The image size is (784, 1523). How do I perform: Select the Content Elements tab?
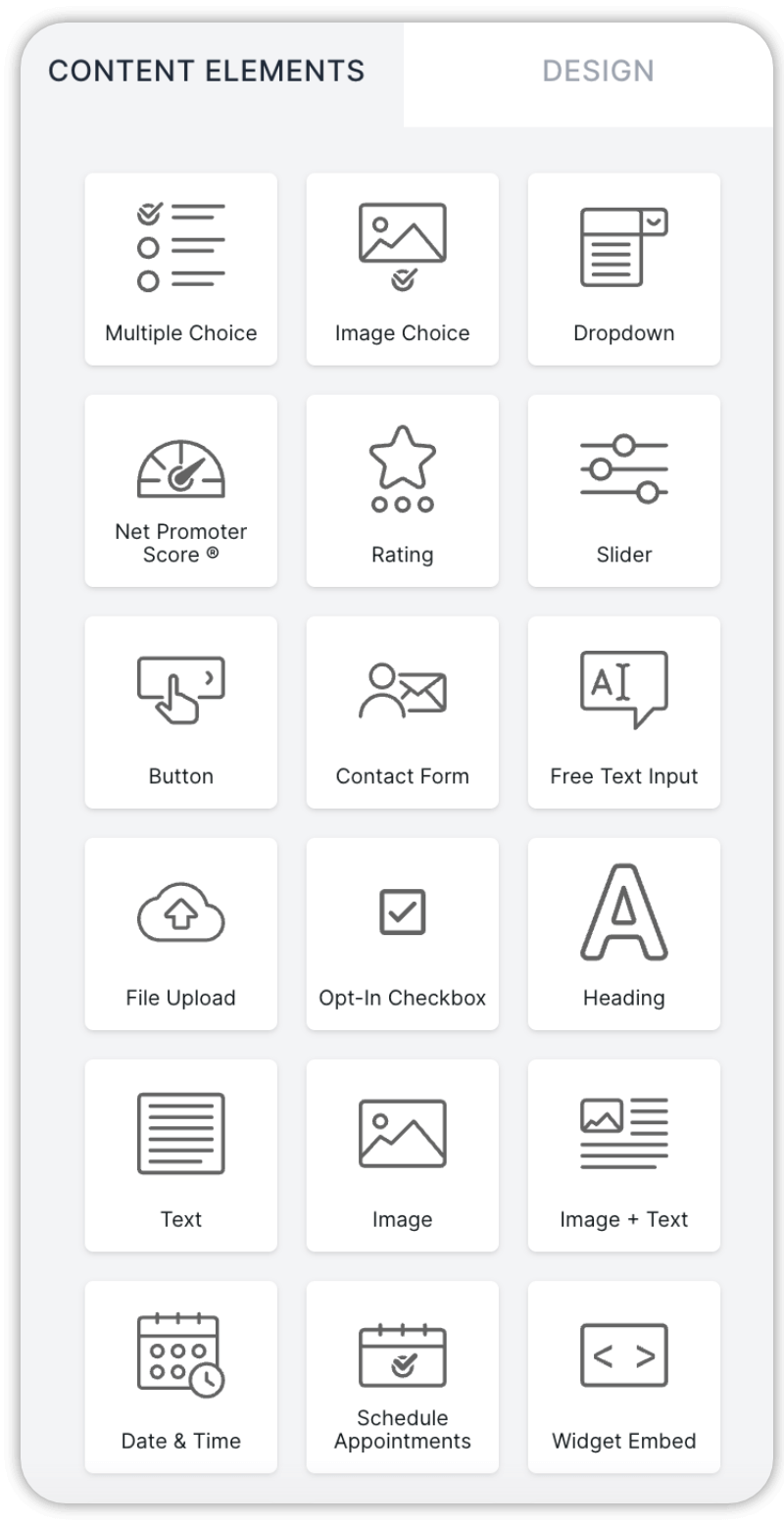207,72
